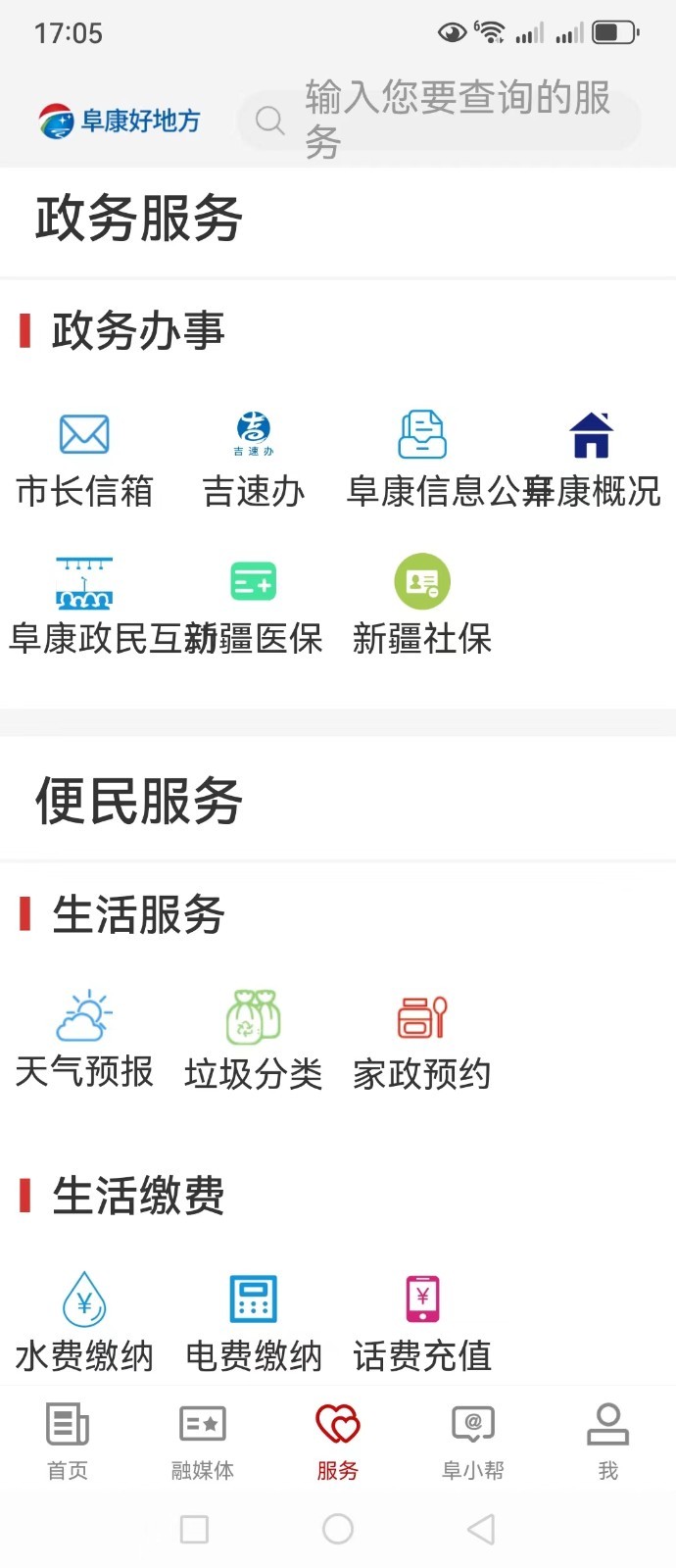The width and height of the screenshot is (676, 1568).
Task: Go to the 我 profile tab
Action: pos(608,1441)
